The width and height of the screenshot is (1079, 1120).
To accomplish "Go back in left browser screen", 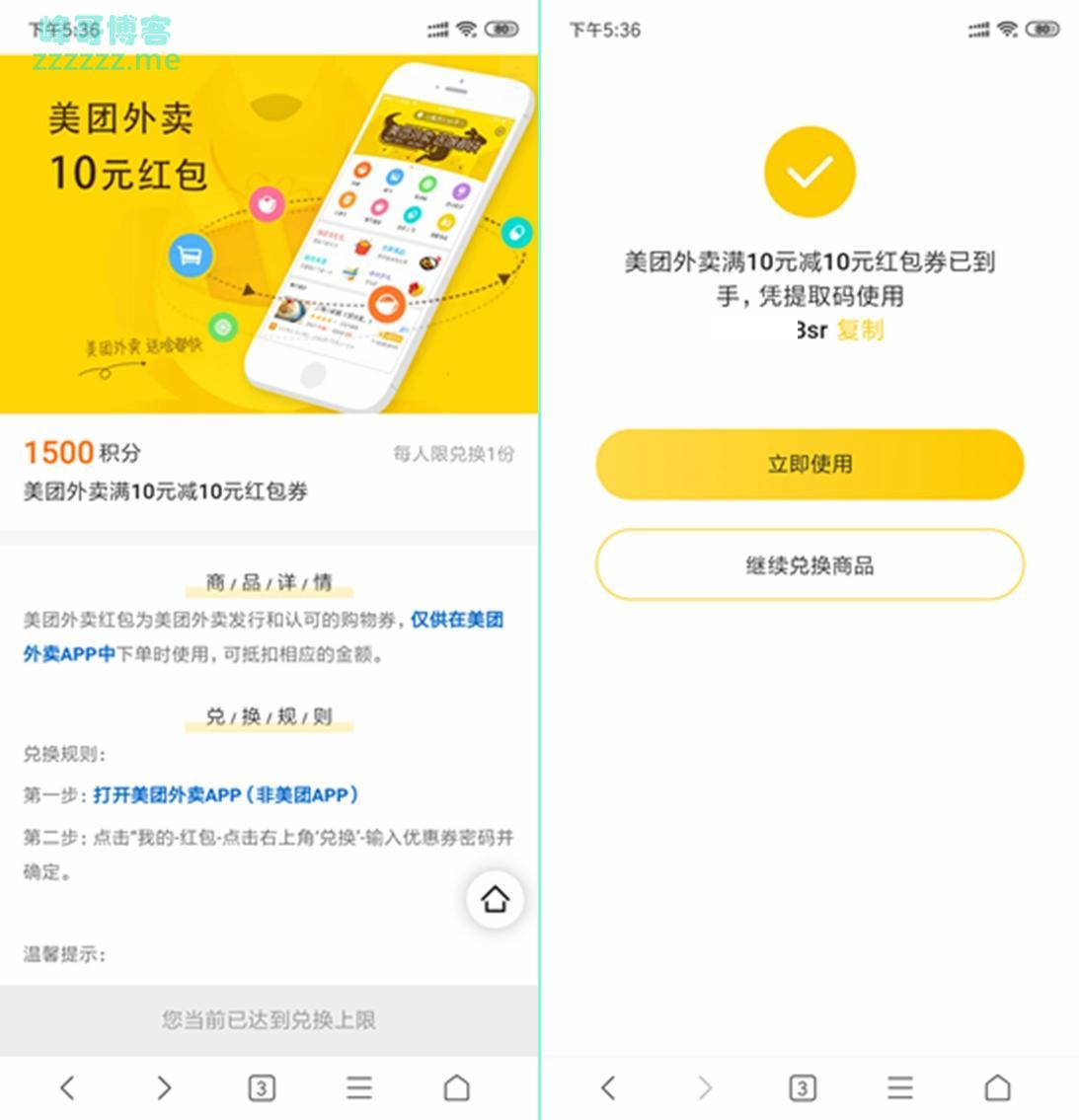I will [x=67, y=1087].
